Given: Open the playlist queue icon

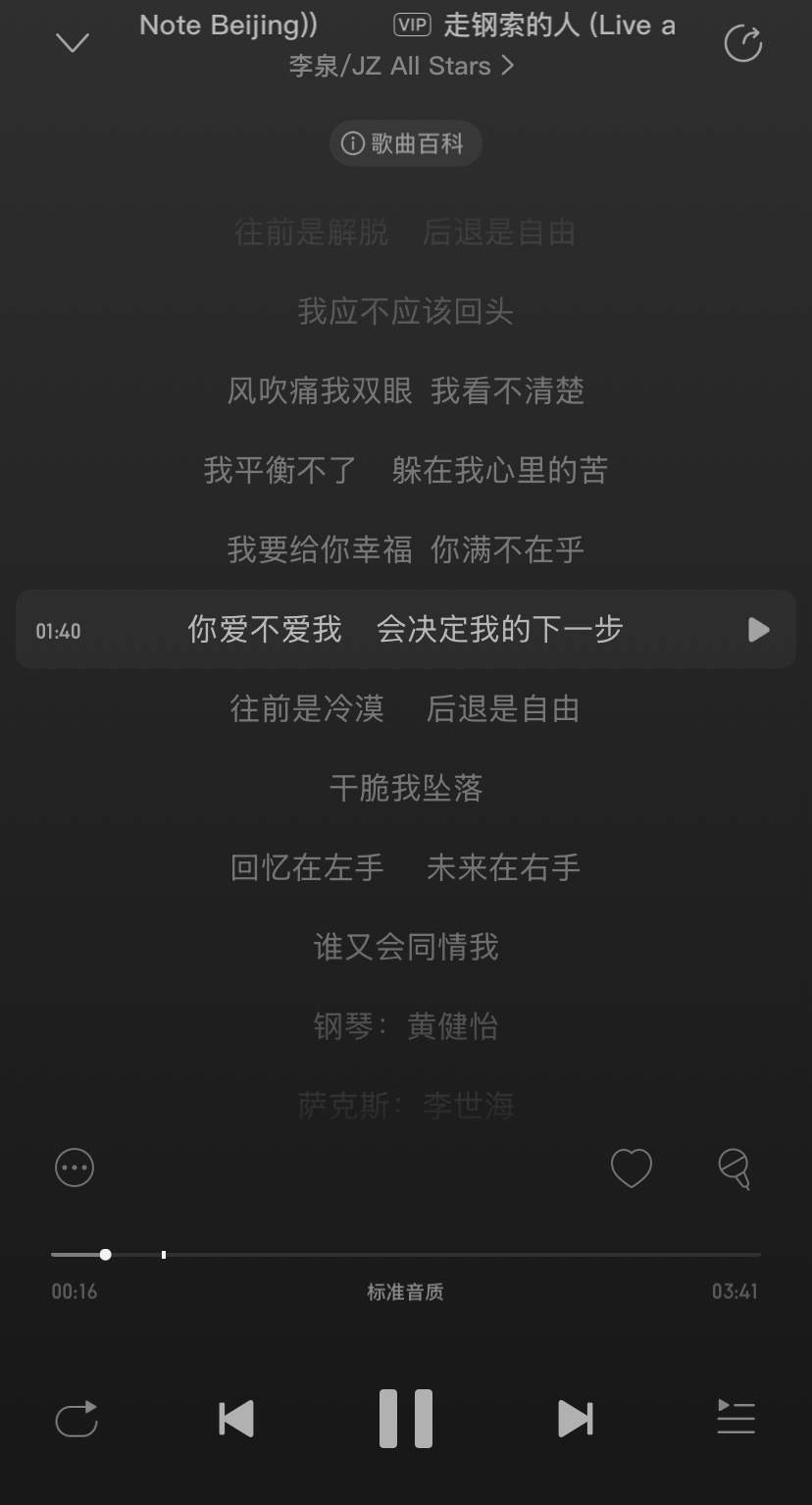Looking at the screenshot, I should (x=736, y=1419).
